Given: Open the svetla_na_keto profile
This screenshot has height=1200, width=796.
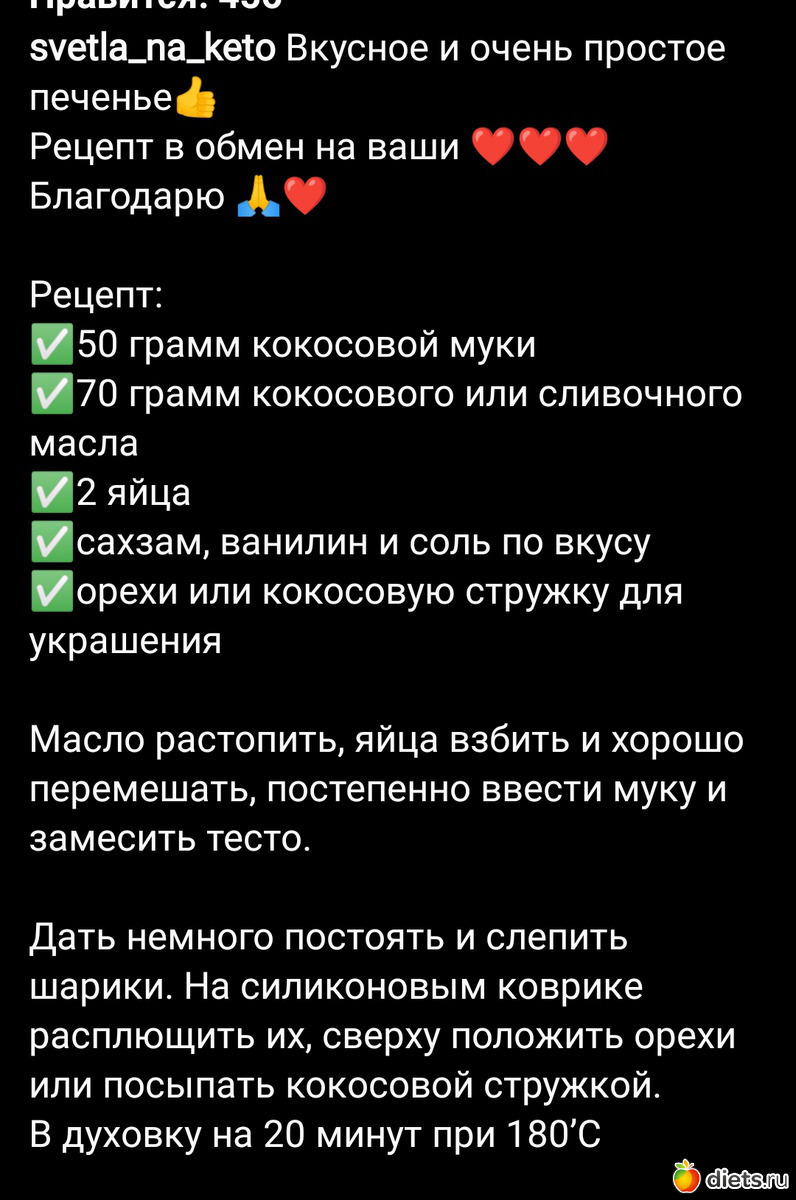Looking at the screenshot, I should [x=152, y=50].
